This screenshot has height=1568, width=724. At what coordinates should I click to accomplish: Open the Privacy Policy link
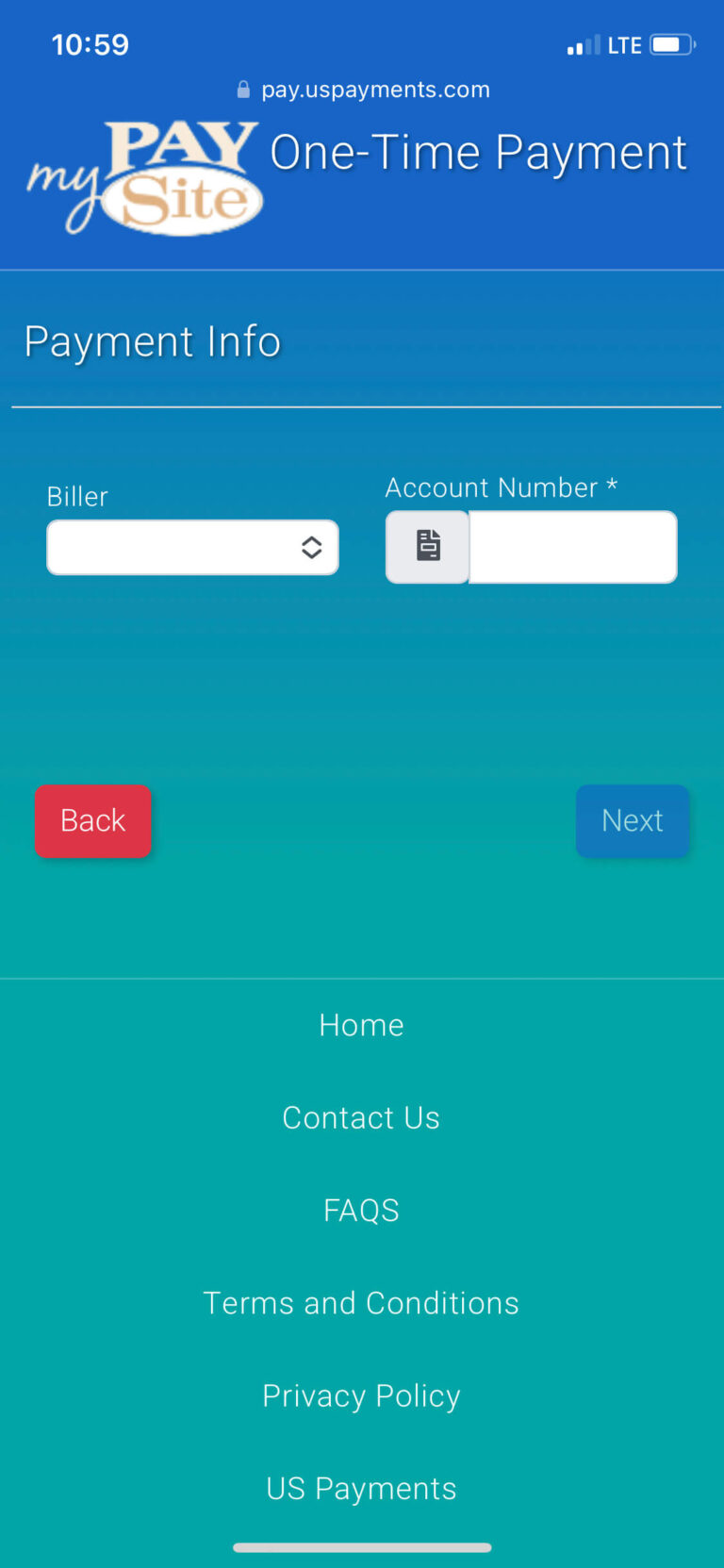[361, 1395]
